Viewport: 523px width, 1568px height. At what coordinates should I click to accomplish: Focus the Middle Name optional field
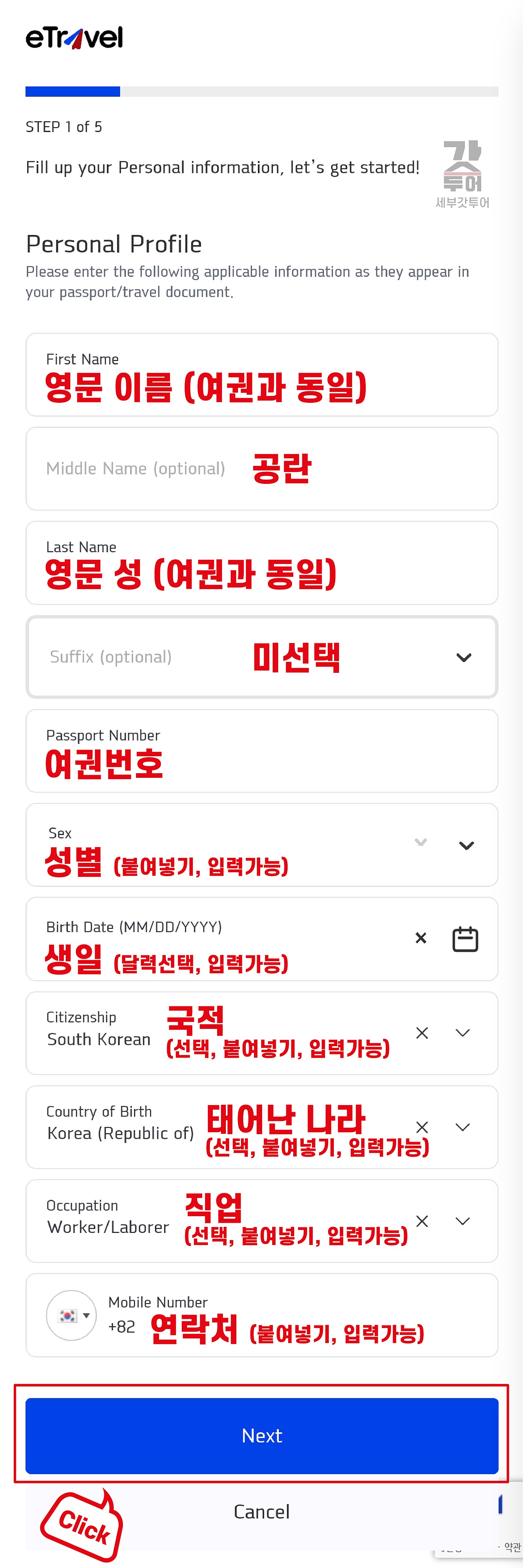coord(262,469)
